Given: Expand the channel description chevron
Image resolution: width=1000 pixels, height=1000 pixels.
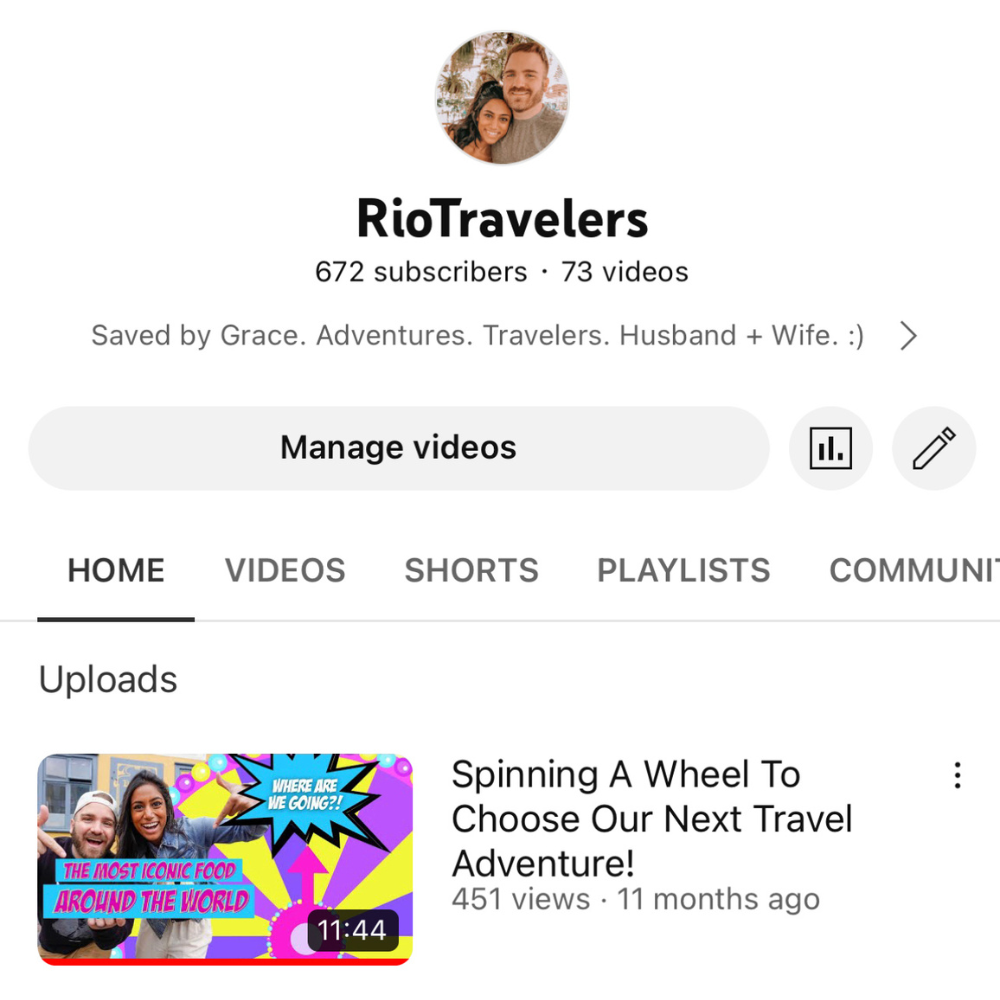Looking at the screenshot, I should (x=908, y=336).
